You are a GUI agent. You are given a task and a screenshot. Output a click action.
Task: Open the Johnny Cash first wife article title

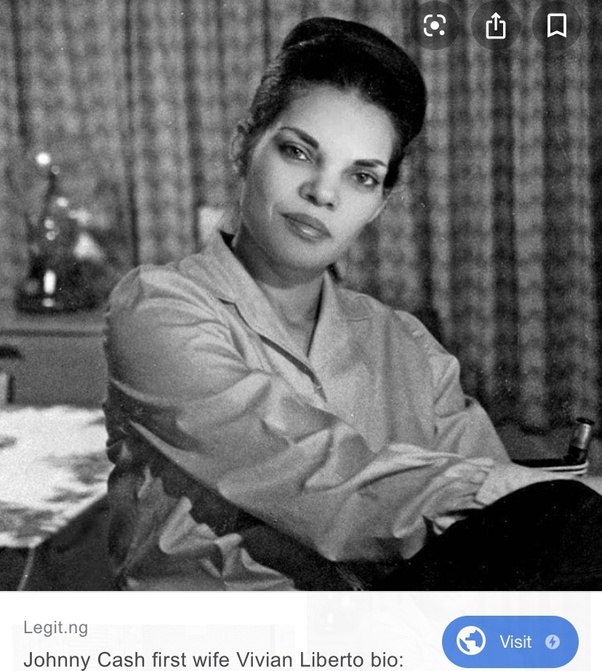212,660
